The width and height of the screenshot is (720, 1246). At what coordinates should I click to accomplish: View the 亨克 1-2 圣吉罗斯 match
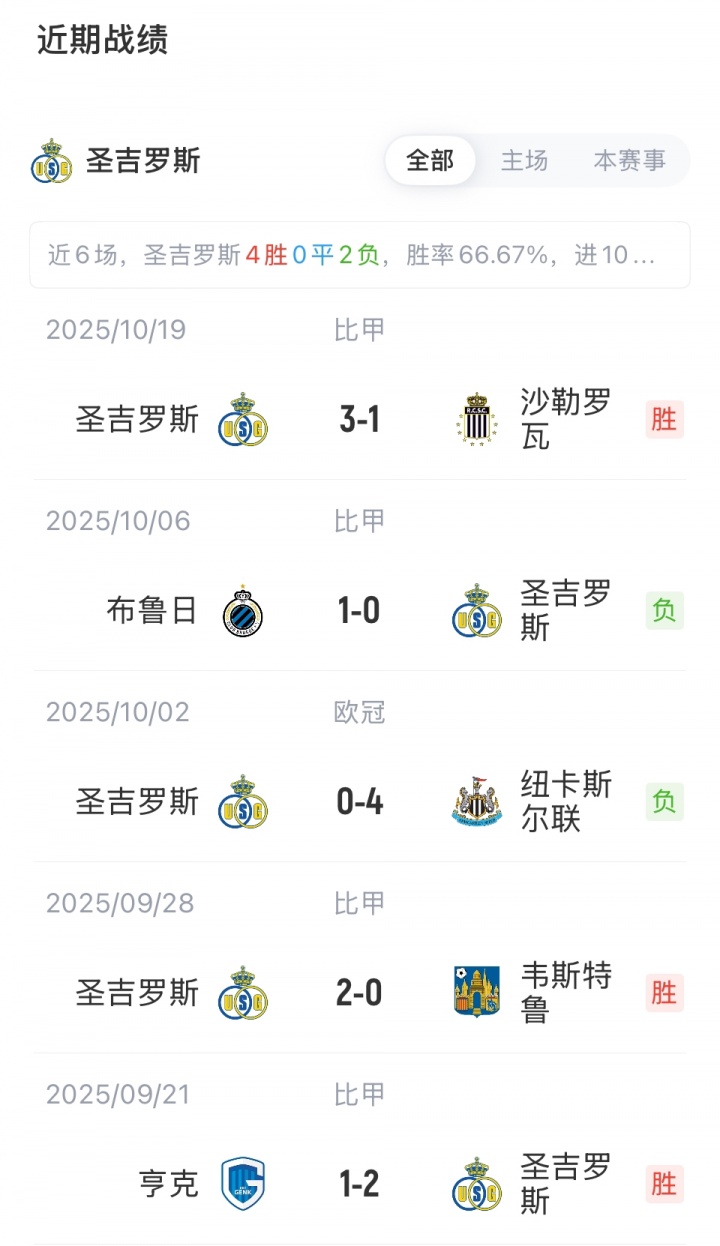(x=359, y=1184)
